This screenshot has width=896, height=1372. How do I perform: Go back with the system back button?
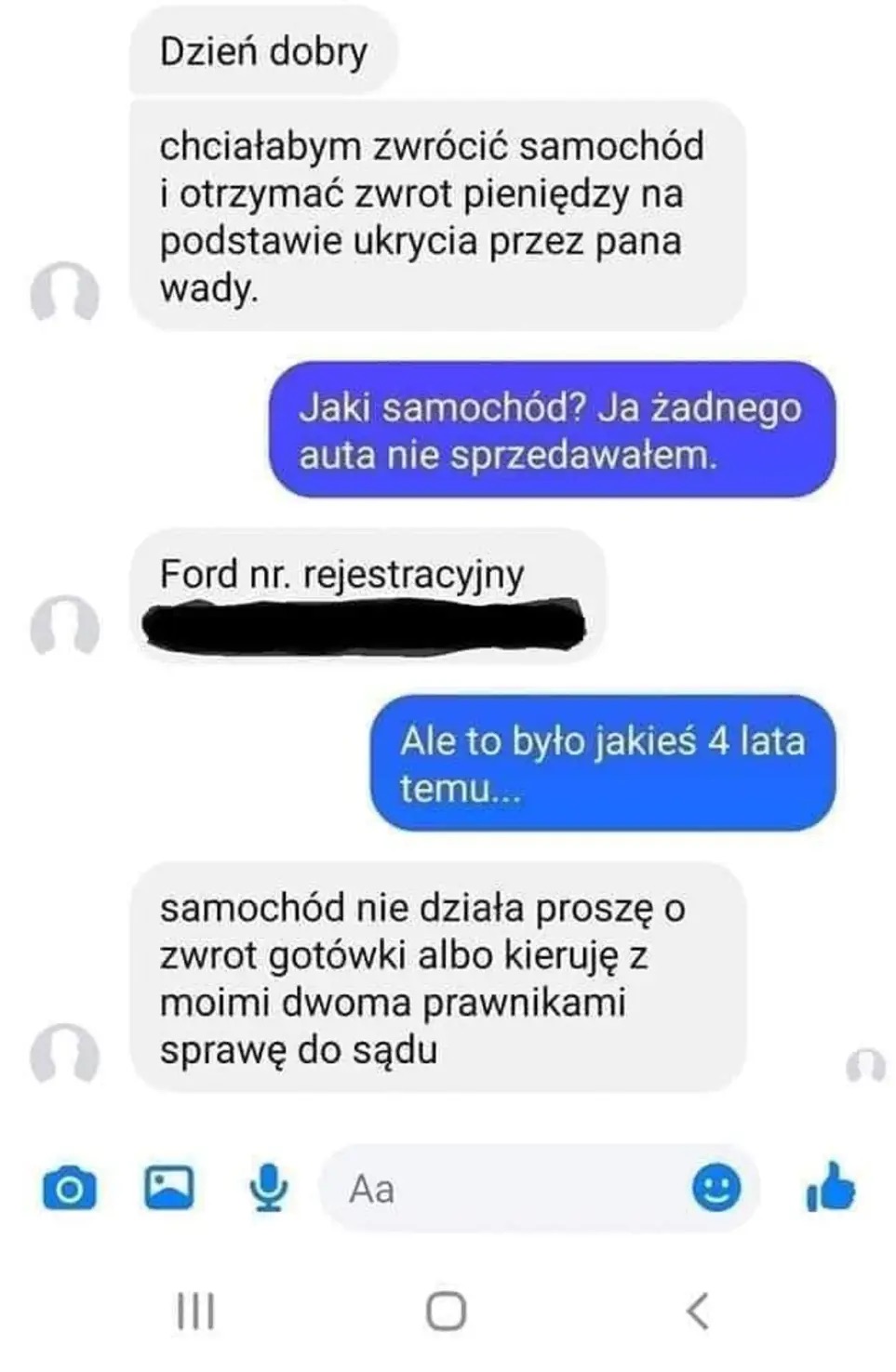pos(697,1311)
